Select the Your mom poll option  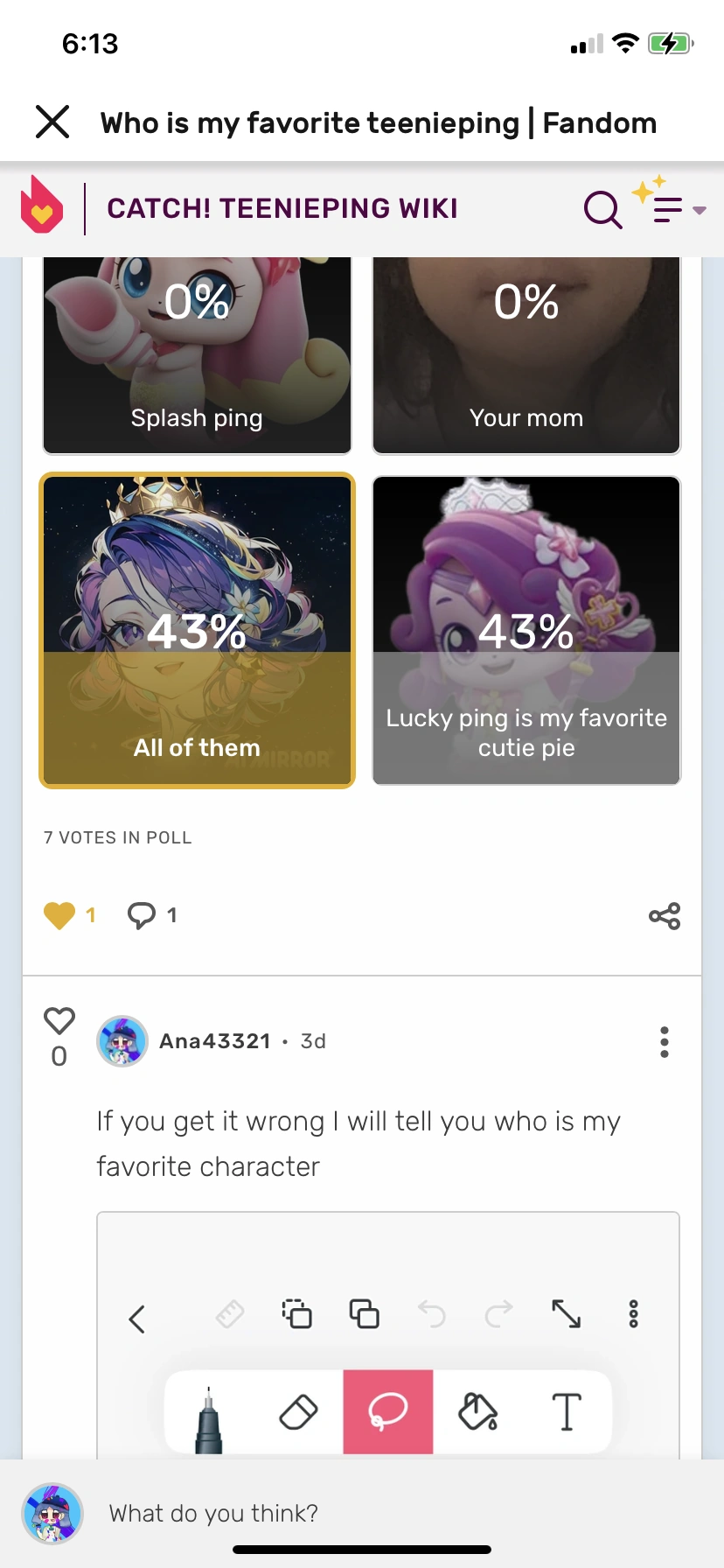point(526,355)
